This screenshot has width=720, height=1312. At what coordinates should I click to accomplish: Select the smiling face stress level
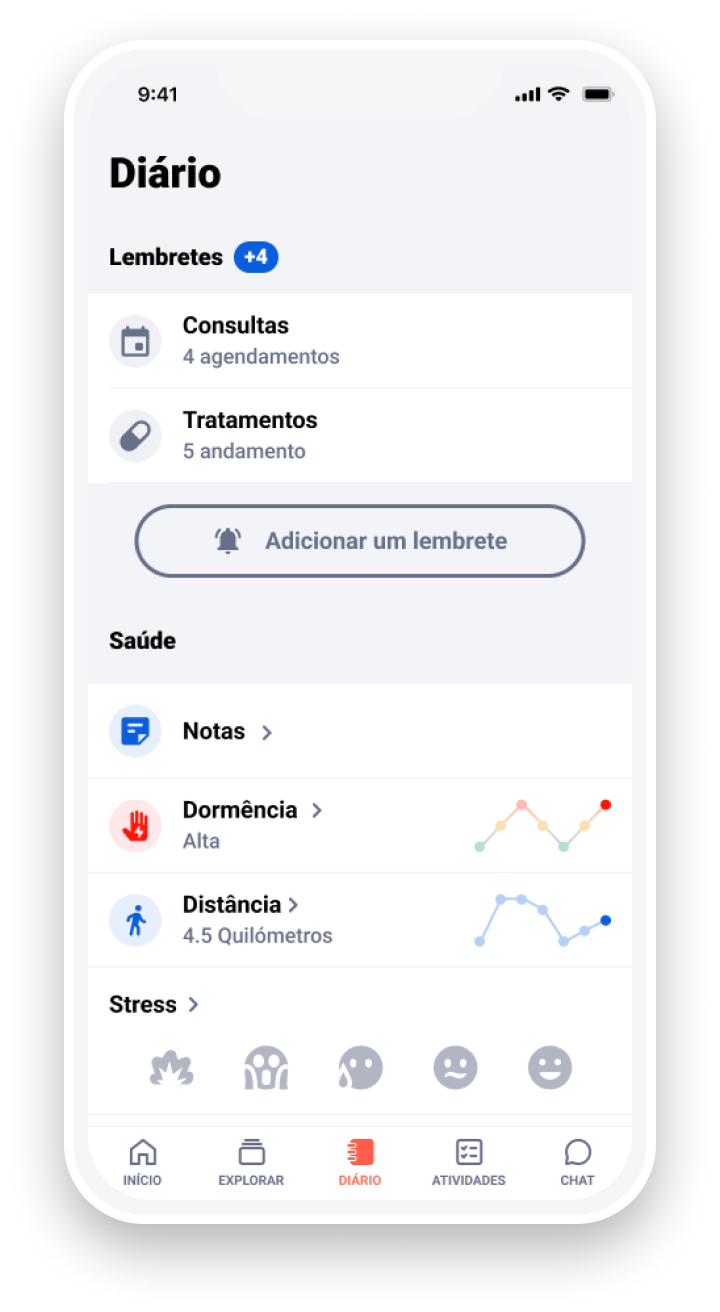[550, 1068]
